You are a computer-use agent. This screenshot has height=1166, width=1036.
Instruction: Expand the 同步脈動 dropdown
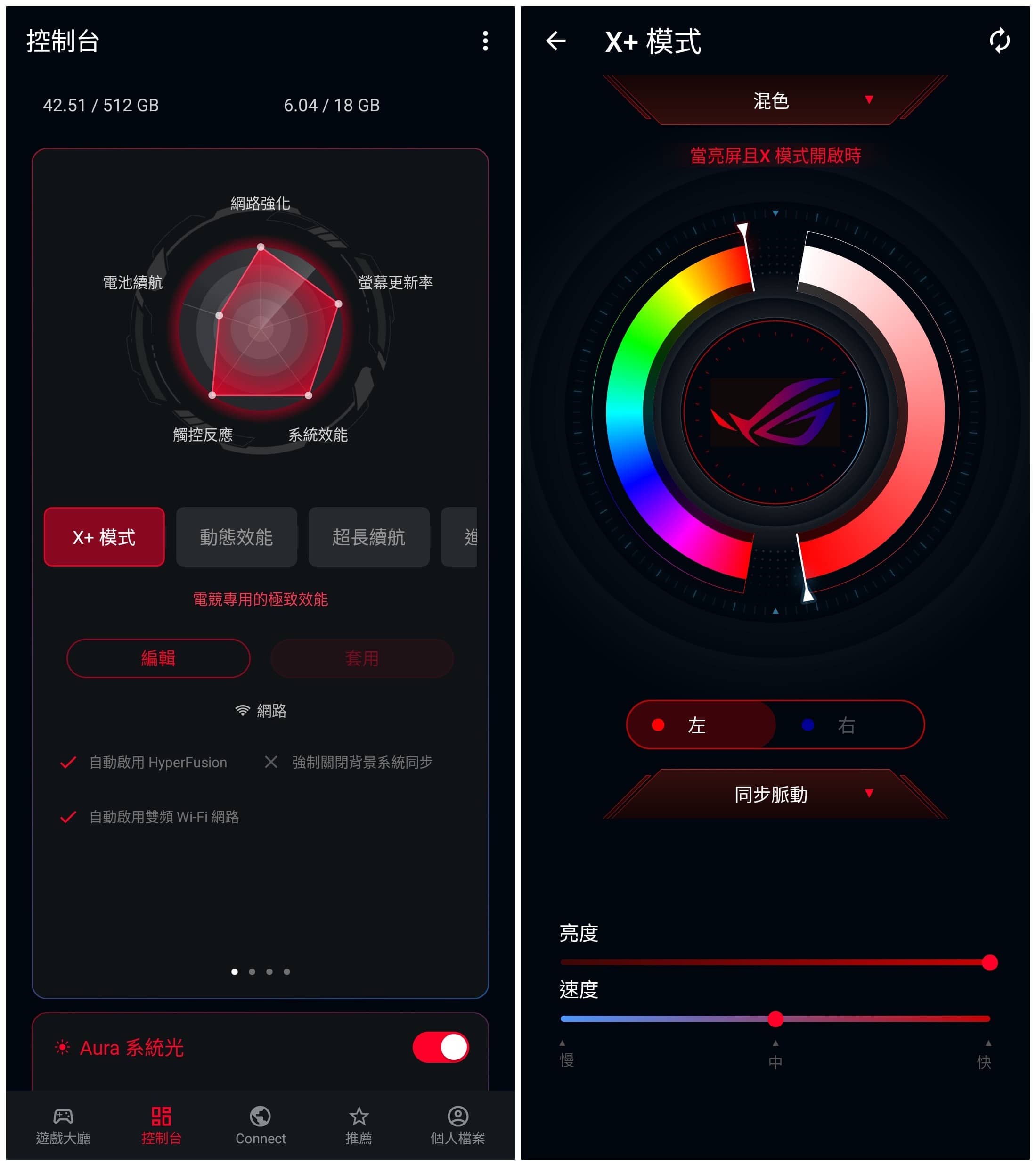775,794
